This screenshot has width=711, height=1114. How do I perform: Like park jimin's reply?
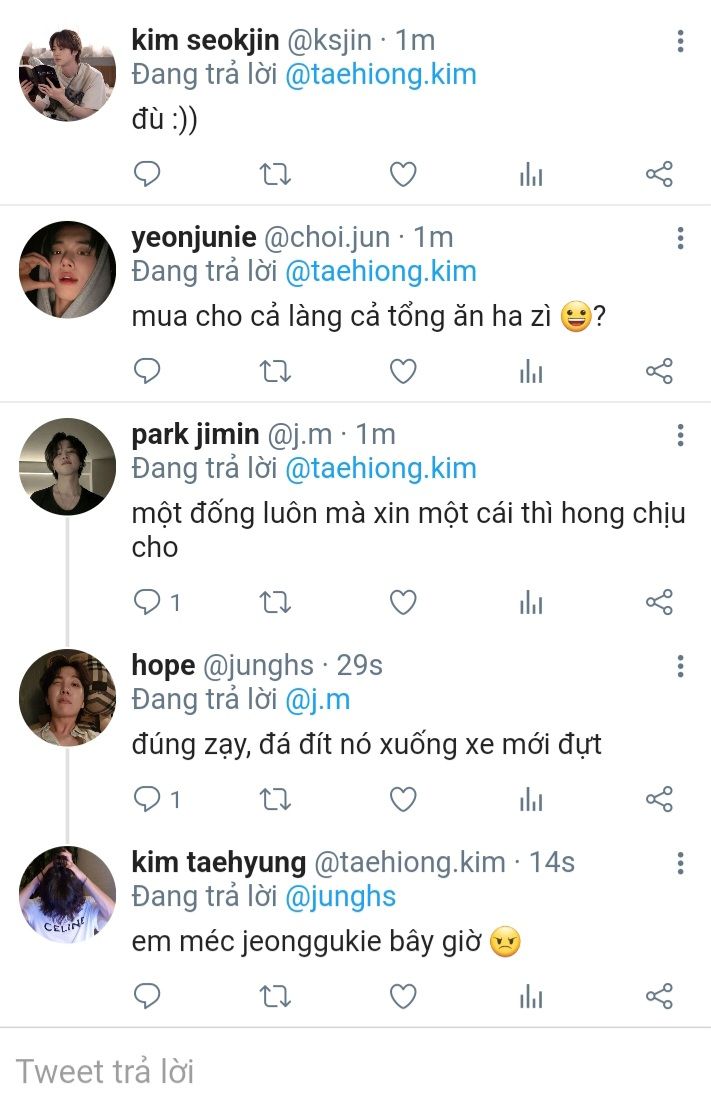point(403,602)
